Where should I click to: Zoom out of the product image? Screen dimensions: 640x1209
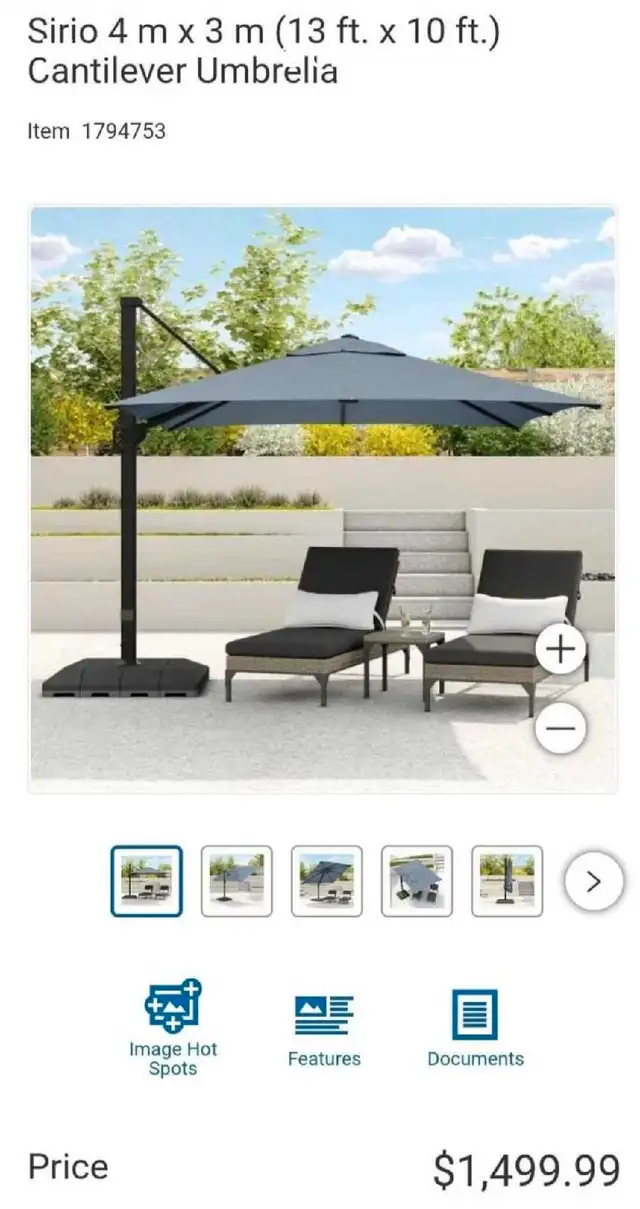point(561,727)
